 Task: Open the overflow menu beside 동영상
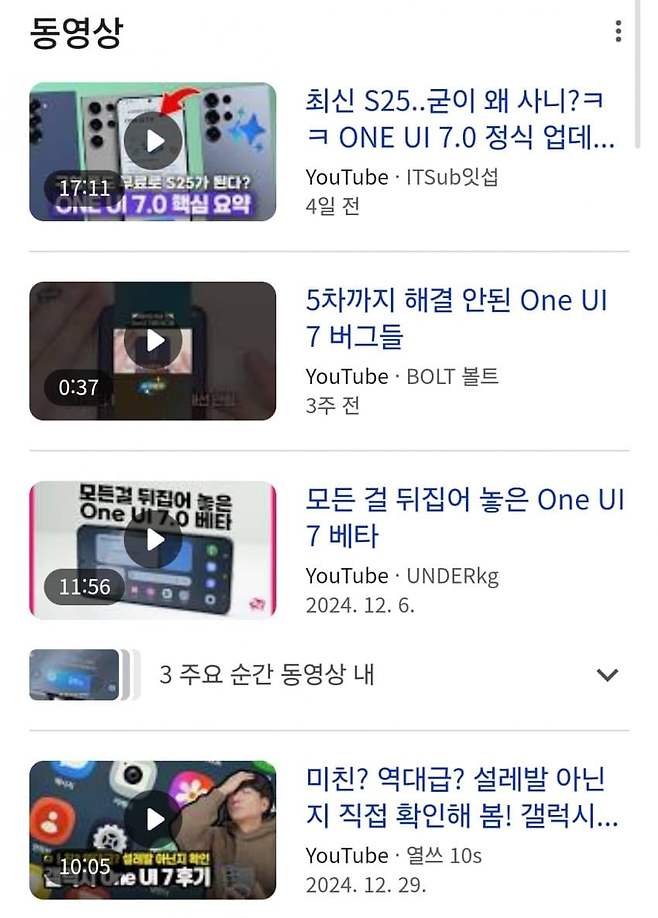pyautogui.click(x=618, y=32)
